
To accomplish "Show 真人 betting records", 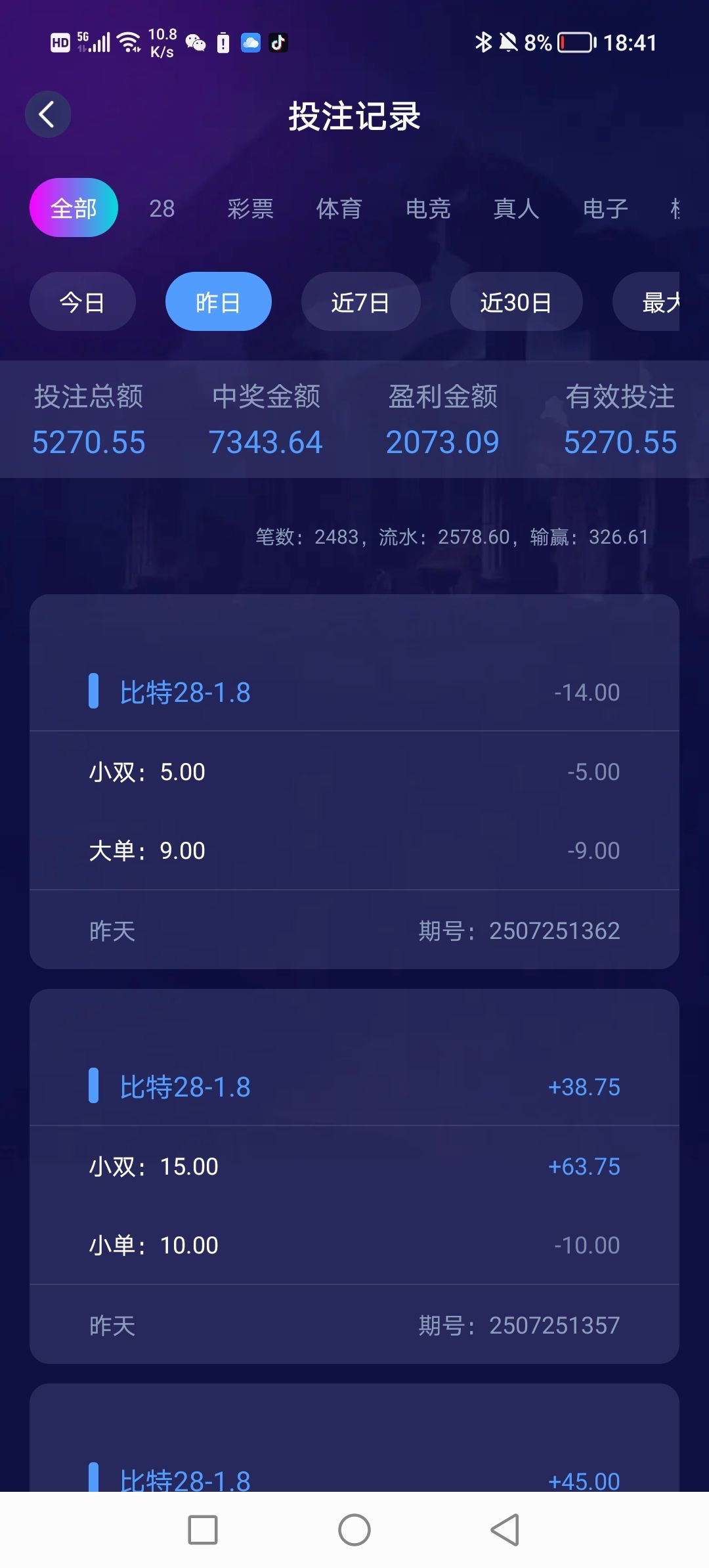I will [517, 209].
